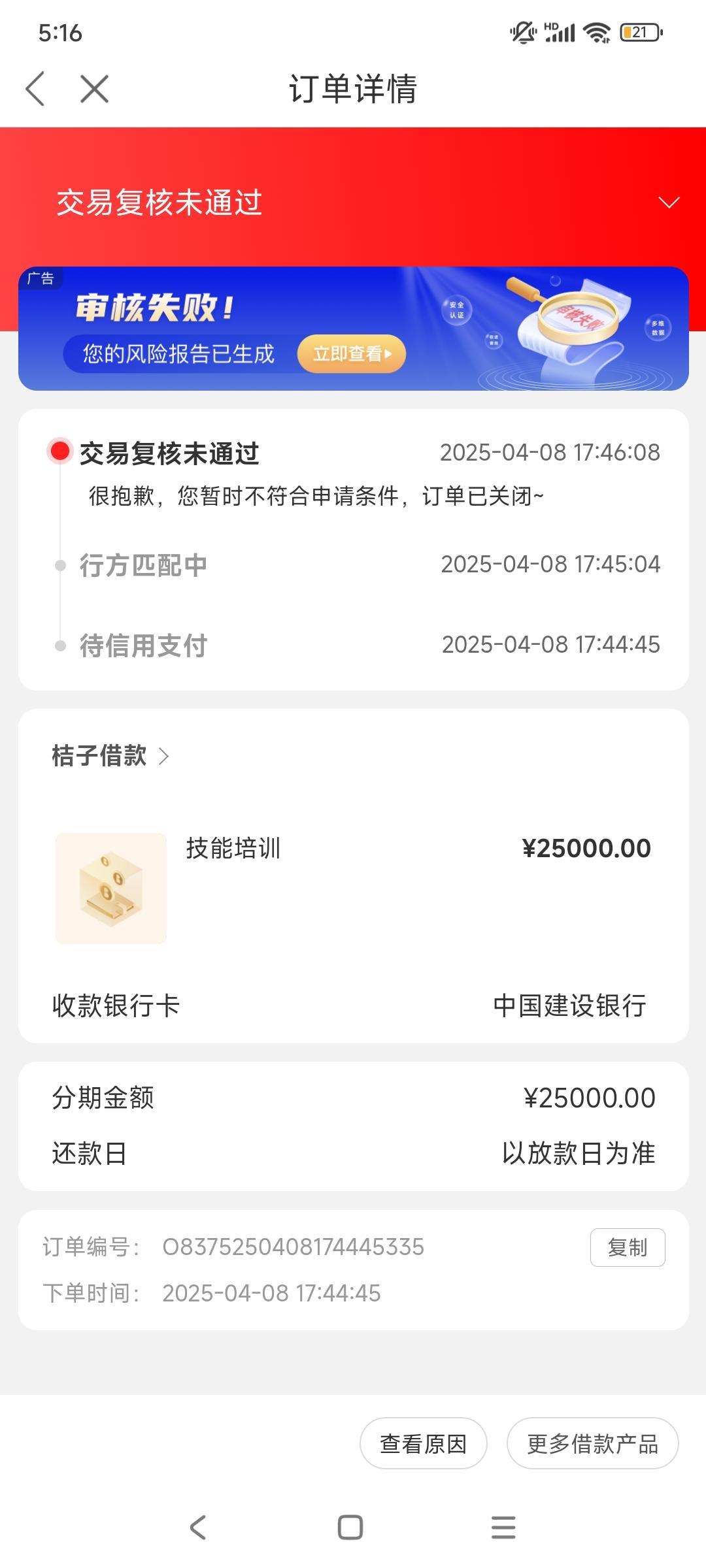Open 桔子借款 loan page
This screenshot has height=1568, width=706.
(111, 756)
